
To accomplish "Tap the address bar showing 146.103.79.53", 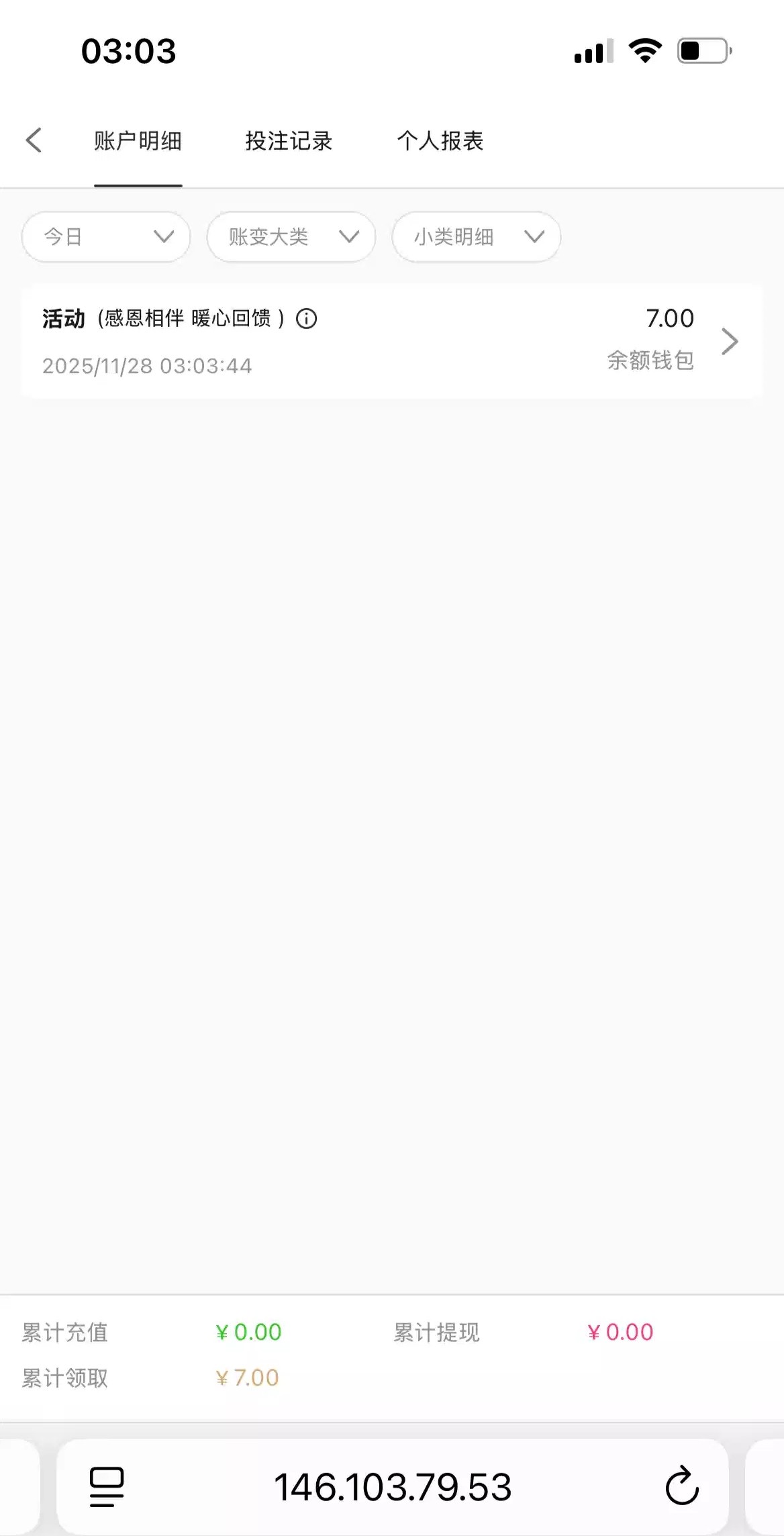I will (x=393, y=1486).
